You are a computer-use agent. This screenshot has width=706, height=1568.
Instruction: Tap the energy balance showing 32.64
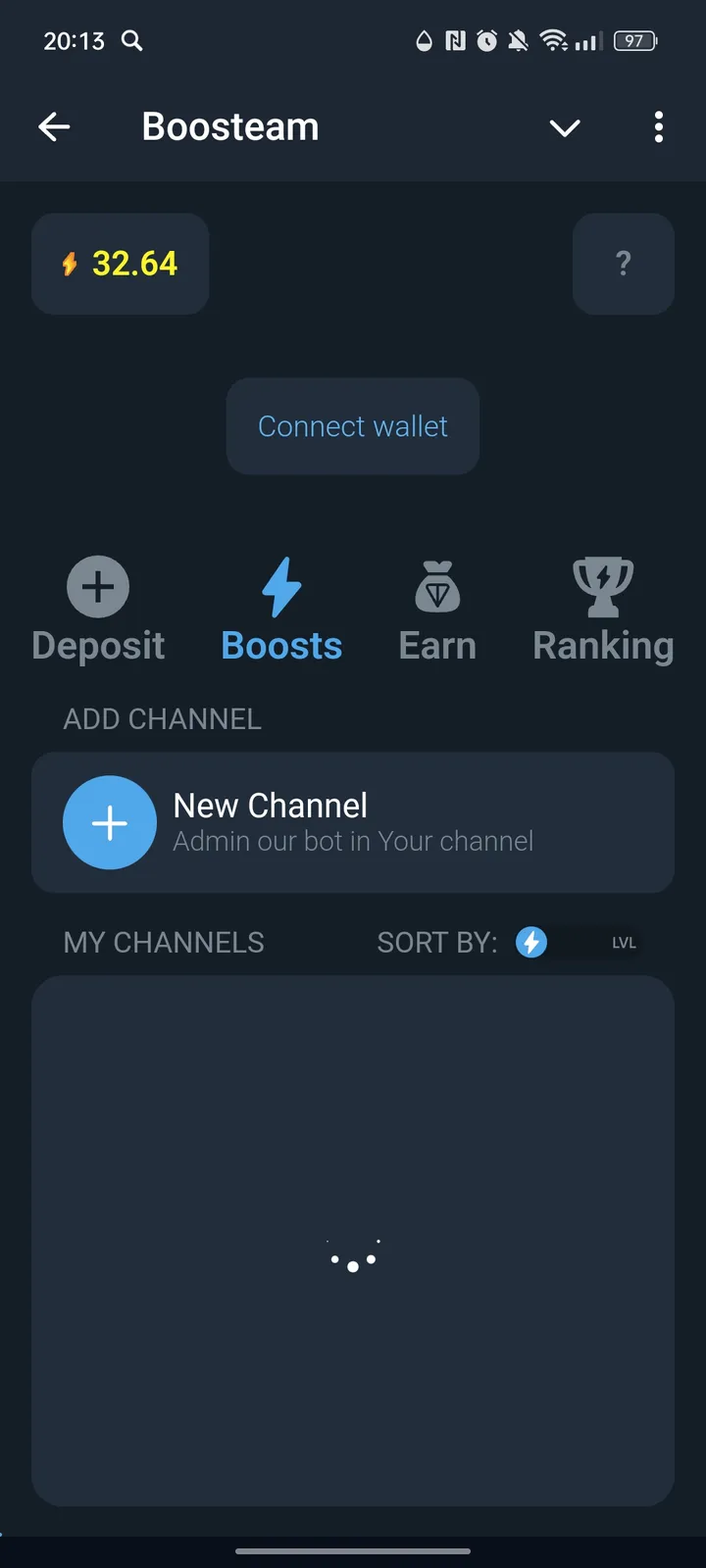(120, 264)
